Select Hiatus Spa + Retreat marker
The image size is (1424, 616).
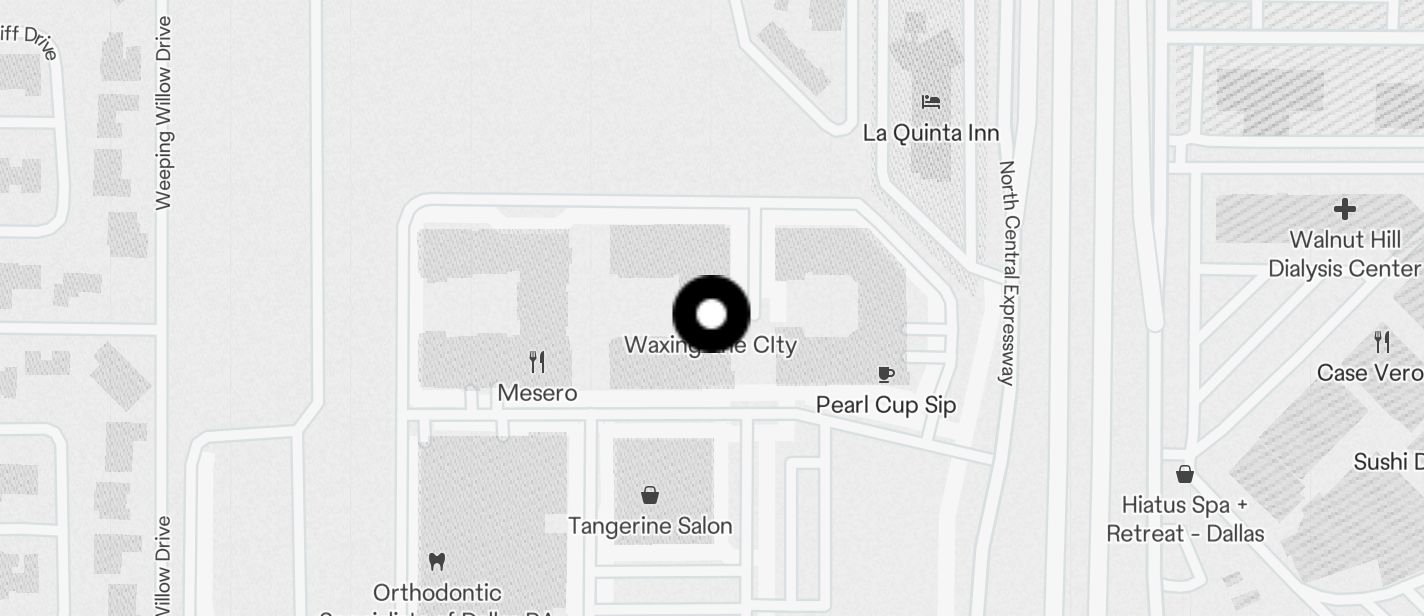tap(1185, 474)
